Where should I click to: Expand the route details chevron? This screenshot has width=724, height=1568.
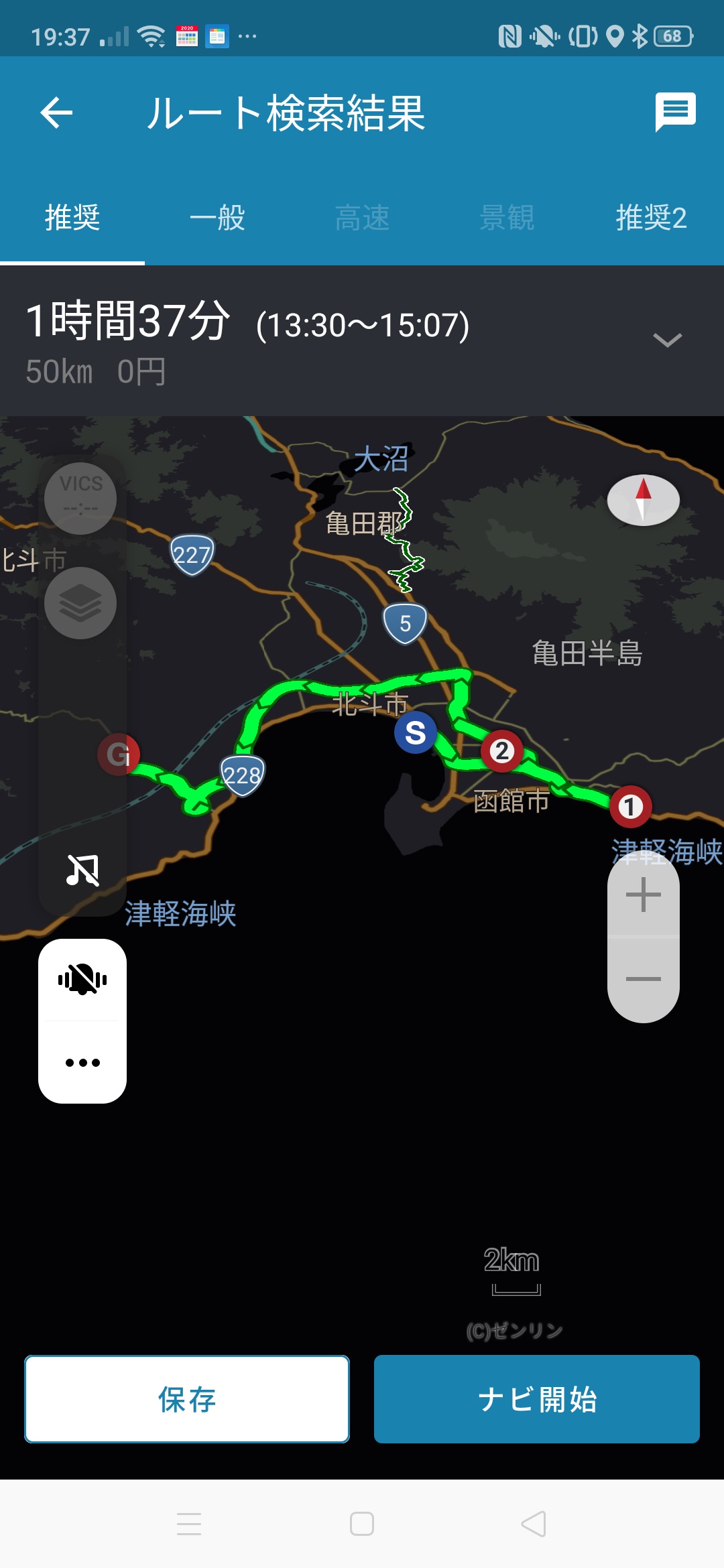[x=667, y=340]
